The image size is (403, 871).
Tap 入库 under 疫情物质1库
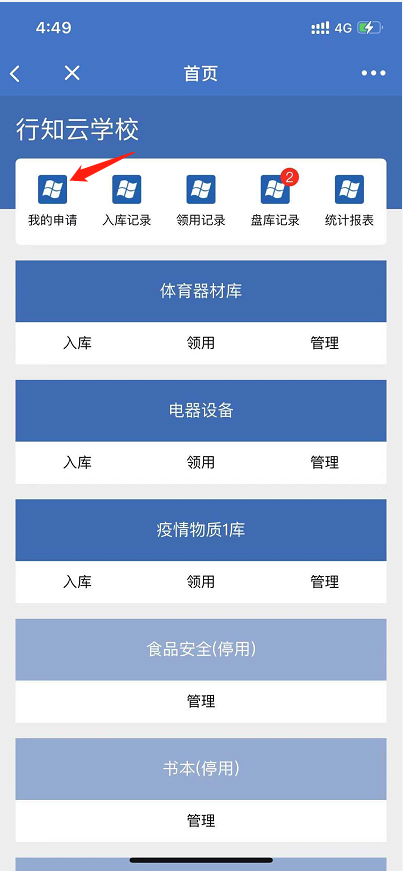tap(77, 582)
